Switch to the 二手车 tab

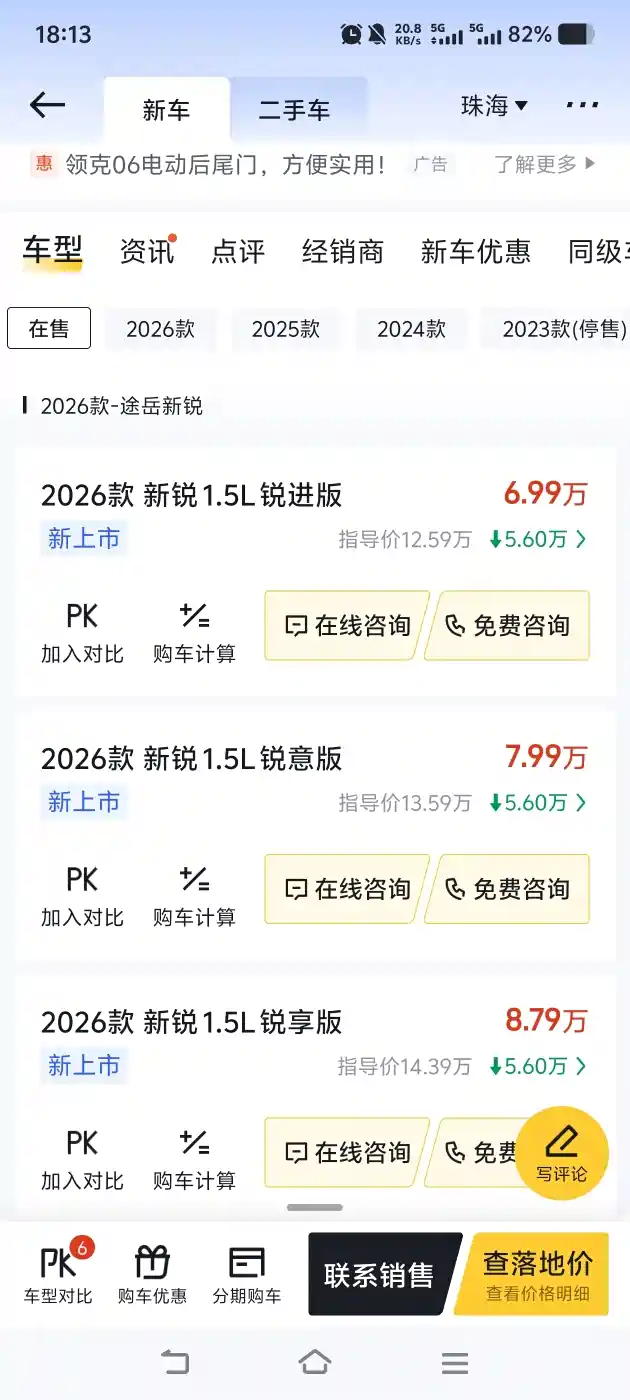pyautogui.click(x=294, y=110)
